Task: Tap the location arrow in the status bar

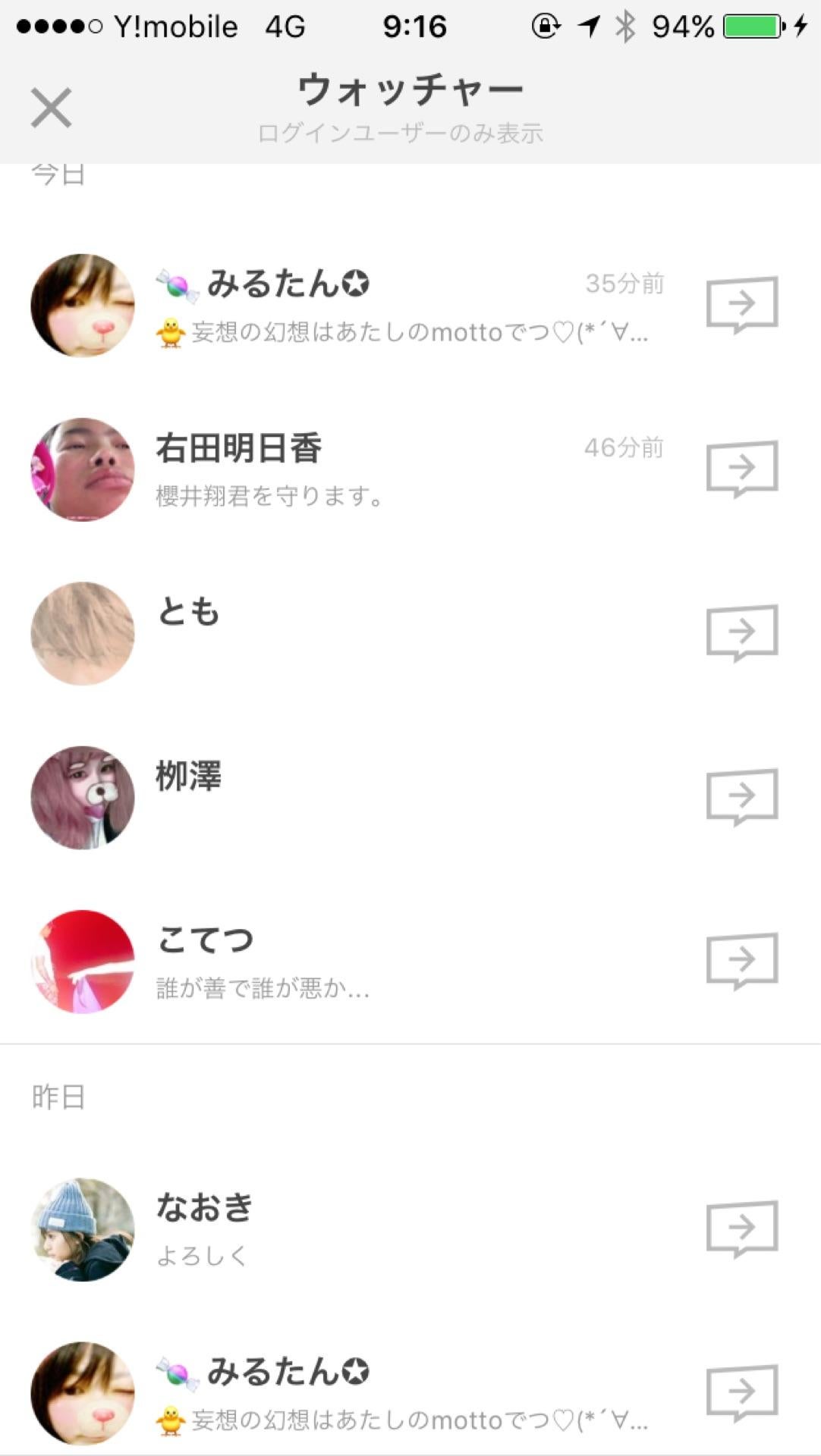Action: (589, 24)
